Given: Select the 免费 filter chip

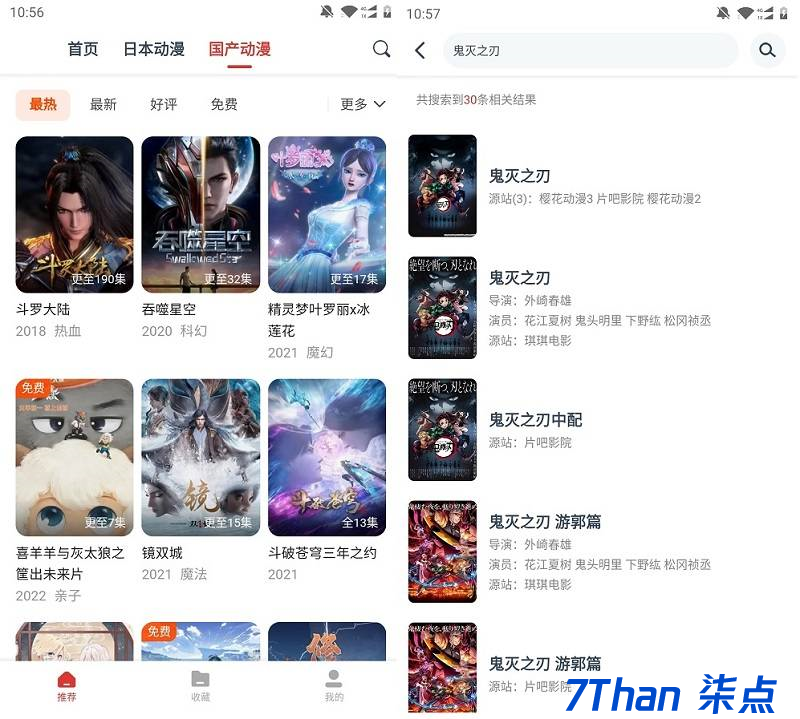Looking at the screenshot, I should pos(224,104).
